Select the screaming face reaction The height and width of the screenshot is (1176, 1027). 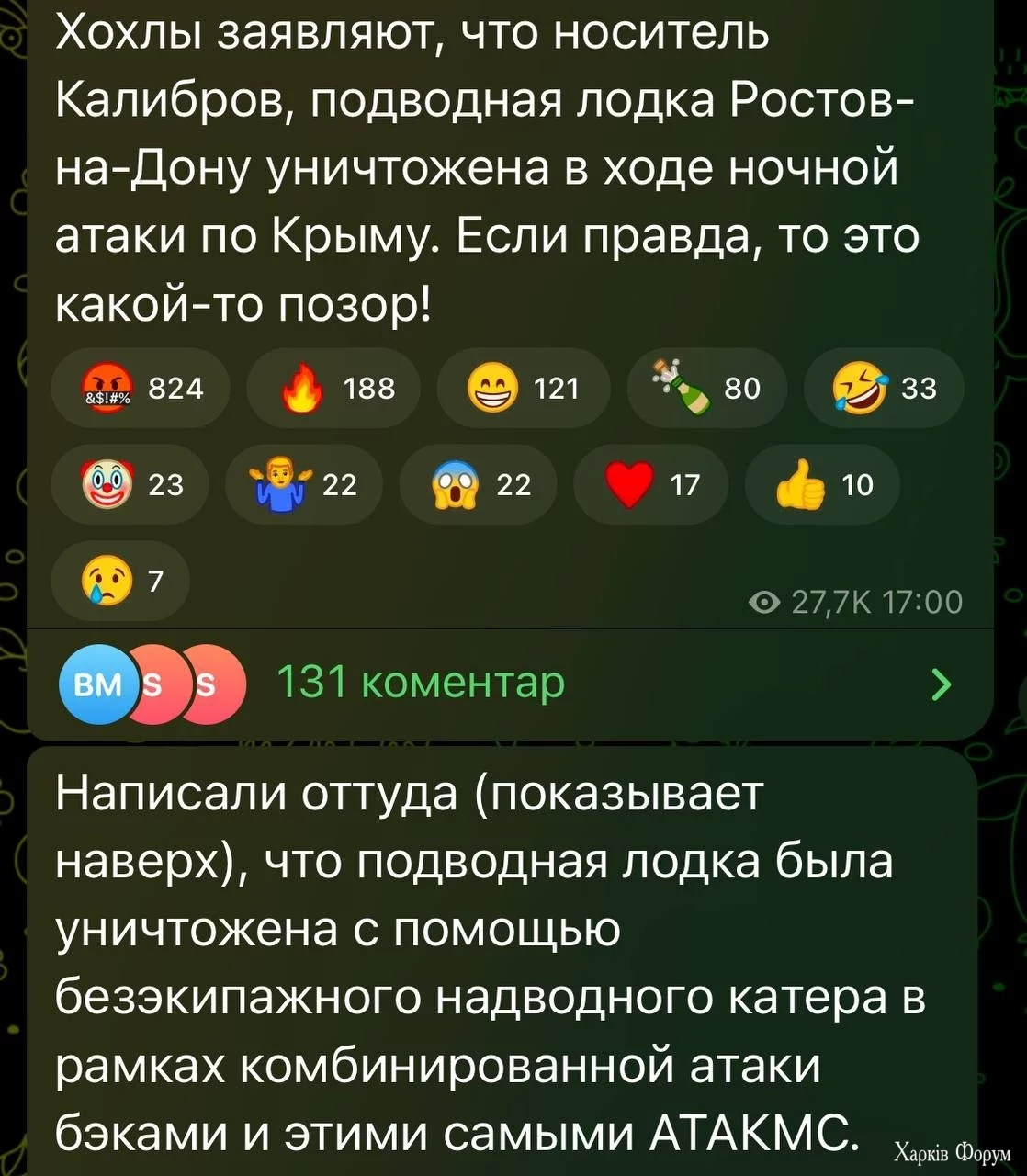point(478,484)
